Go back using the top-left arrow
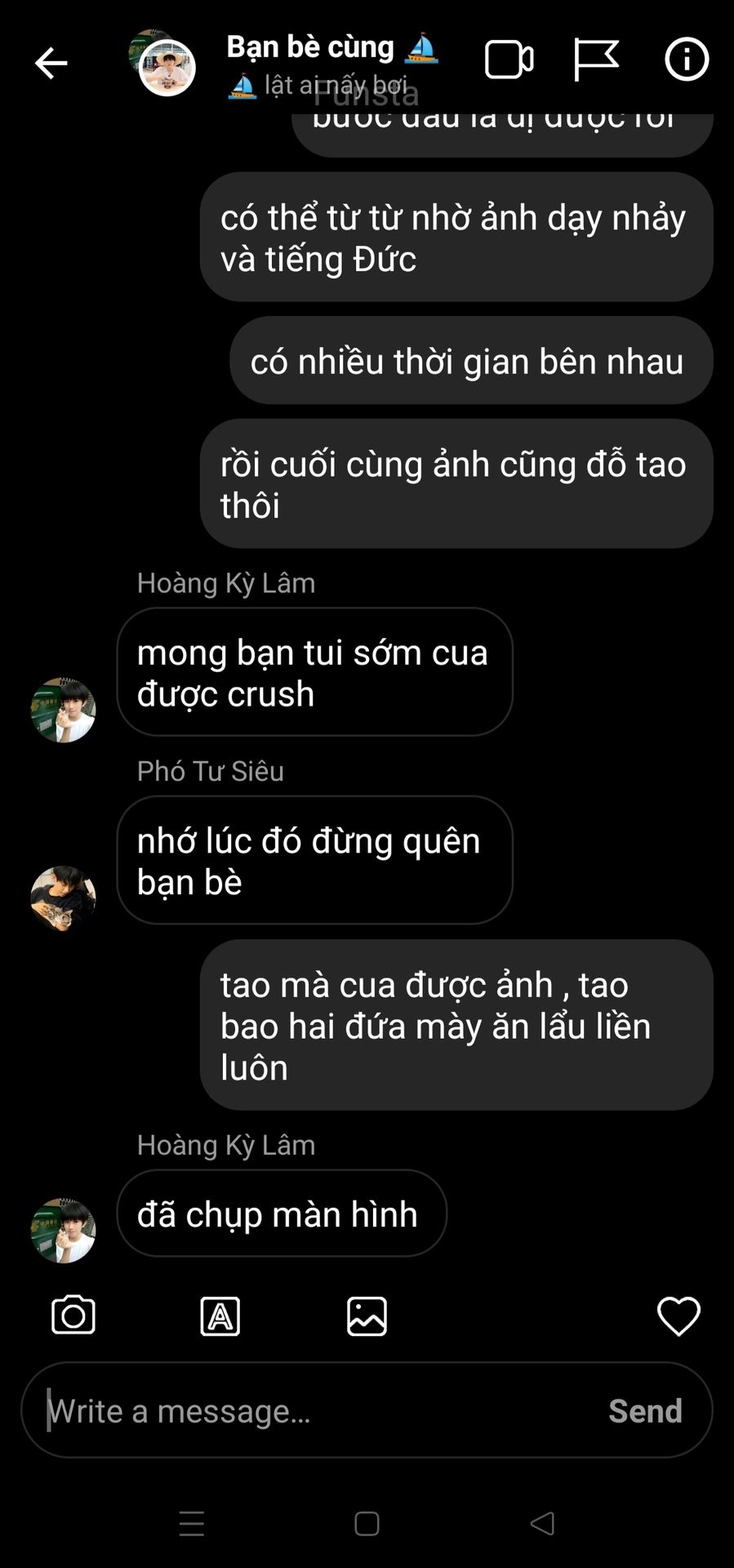Screen dimensions: 734x1568 tap(51, 63)
